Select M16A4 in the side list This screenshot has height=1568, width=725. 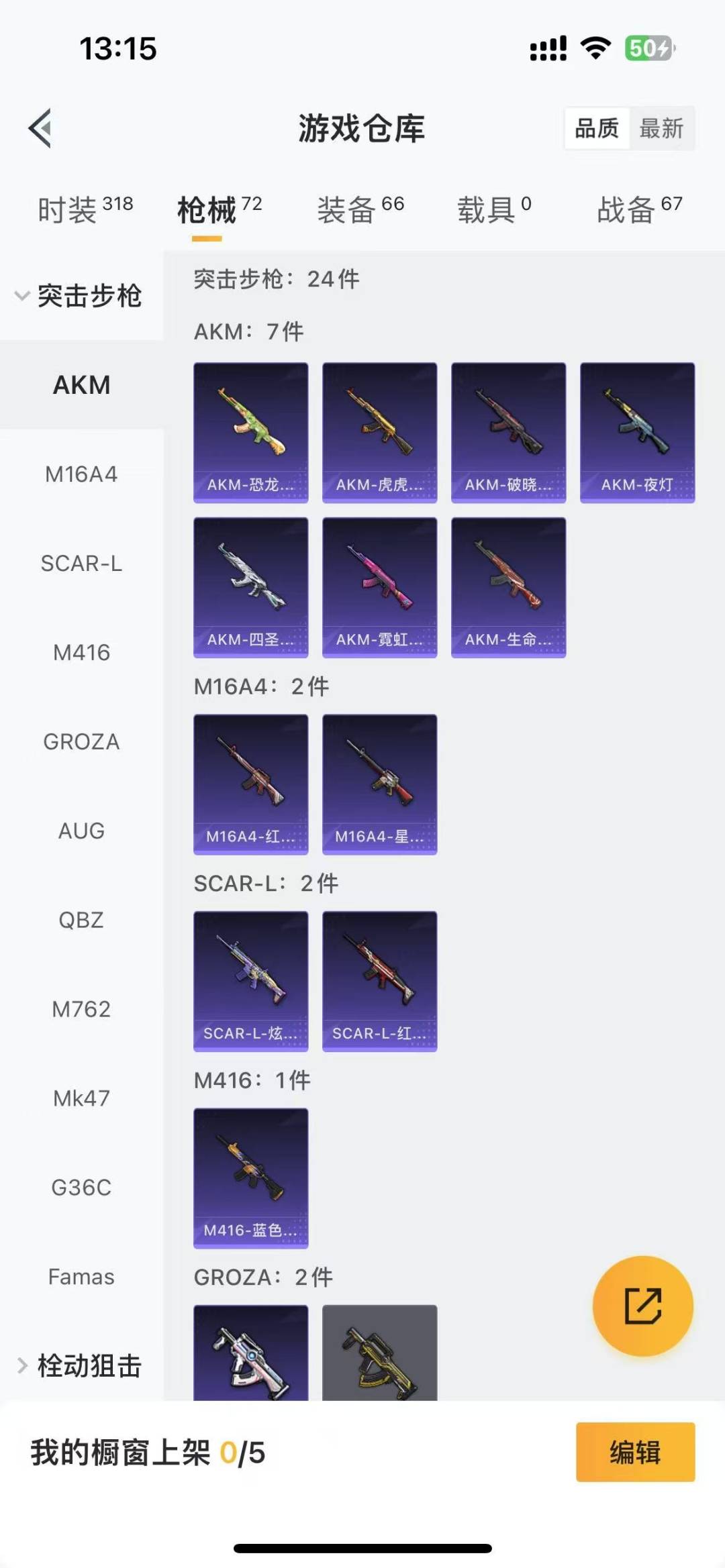pyautogui.click(x=81, y=474)
